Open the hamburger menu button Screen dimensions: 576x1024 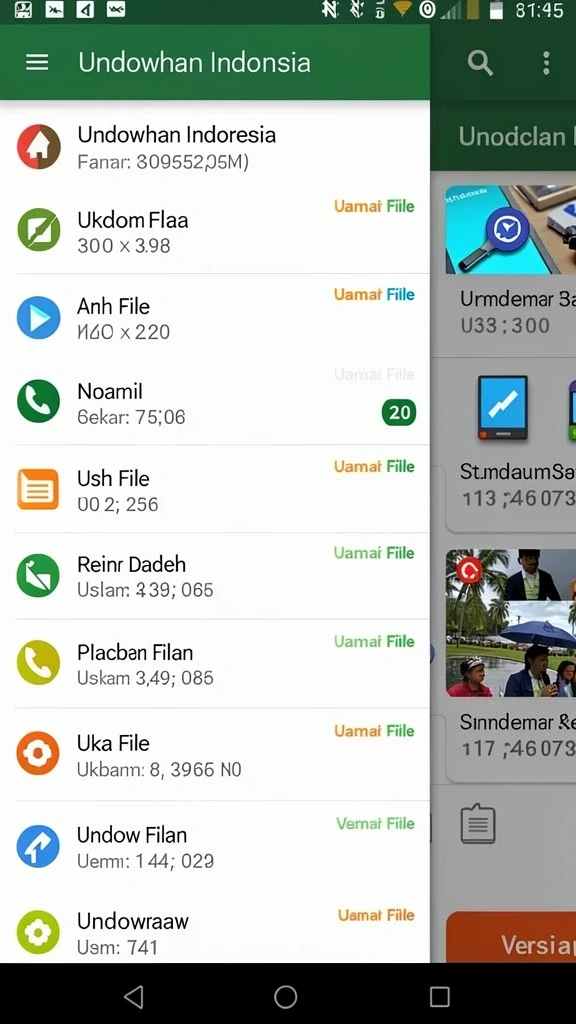pyautogui.click(x=37, y=63)
